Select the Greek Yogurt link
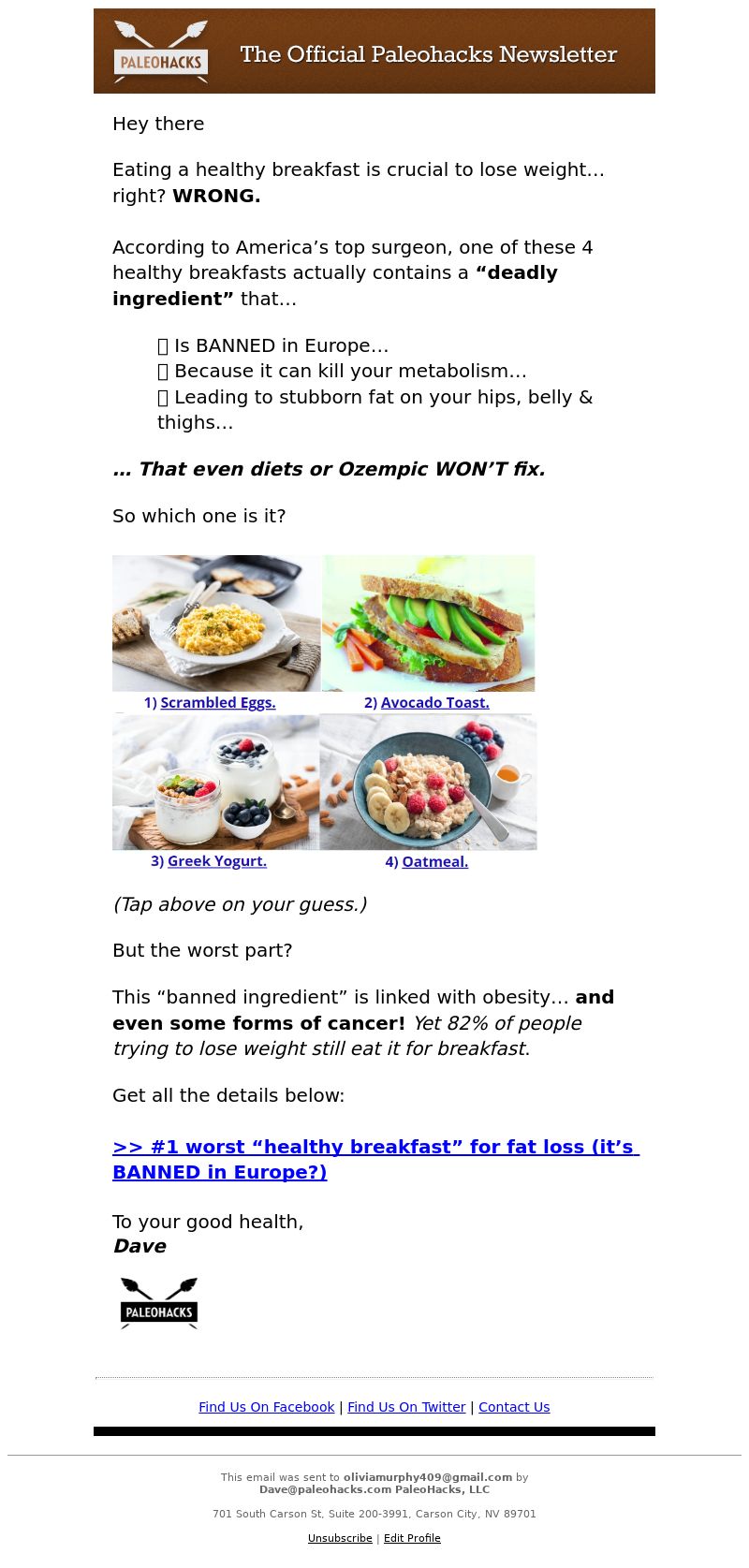The width and height of the screenshot is (749, 1568). click(217, 860)
